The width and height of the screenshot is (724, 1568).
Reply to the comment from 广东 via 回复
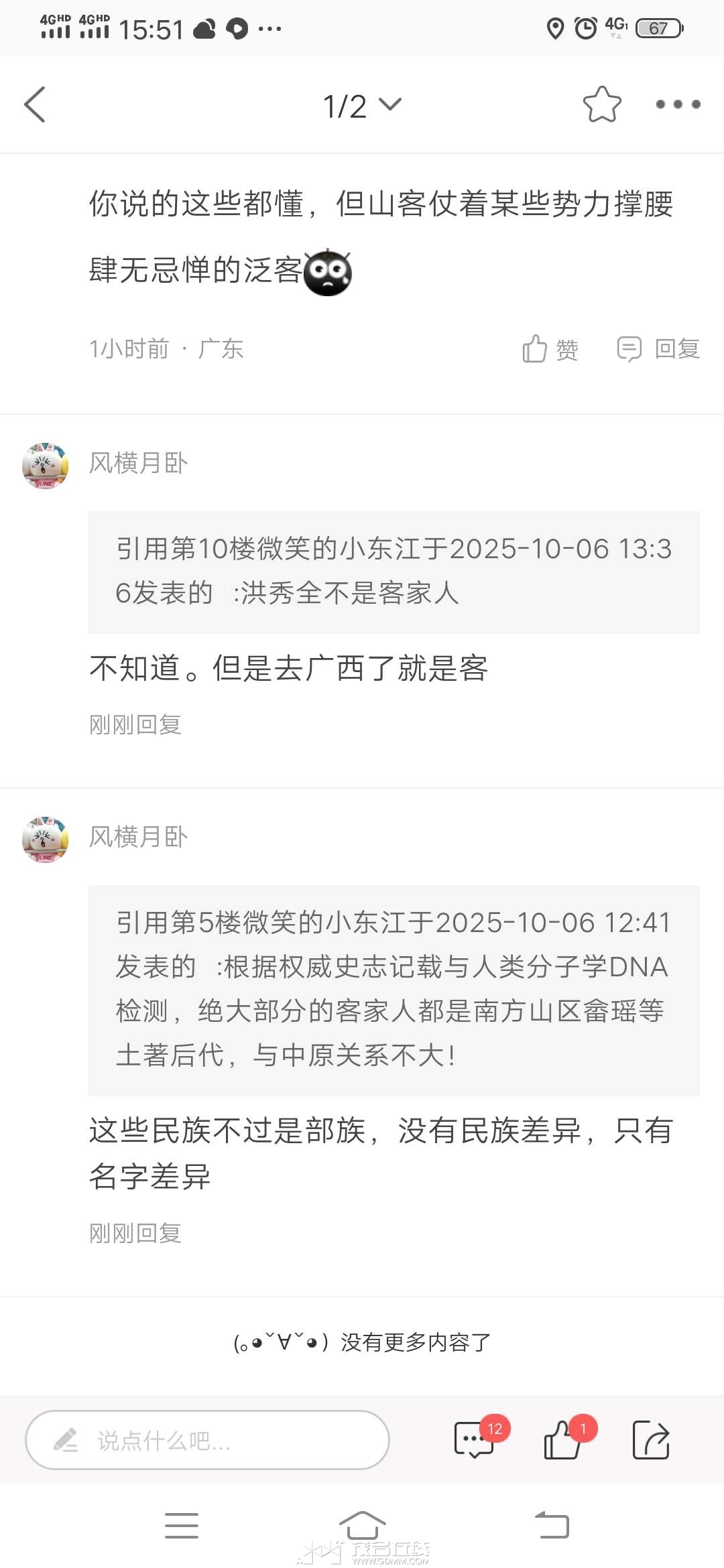pos(658,349)
